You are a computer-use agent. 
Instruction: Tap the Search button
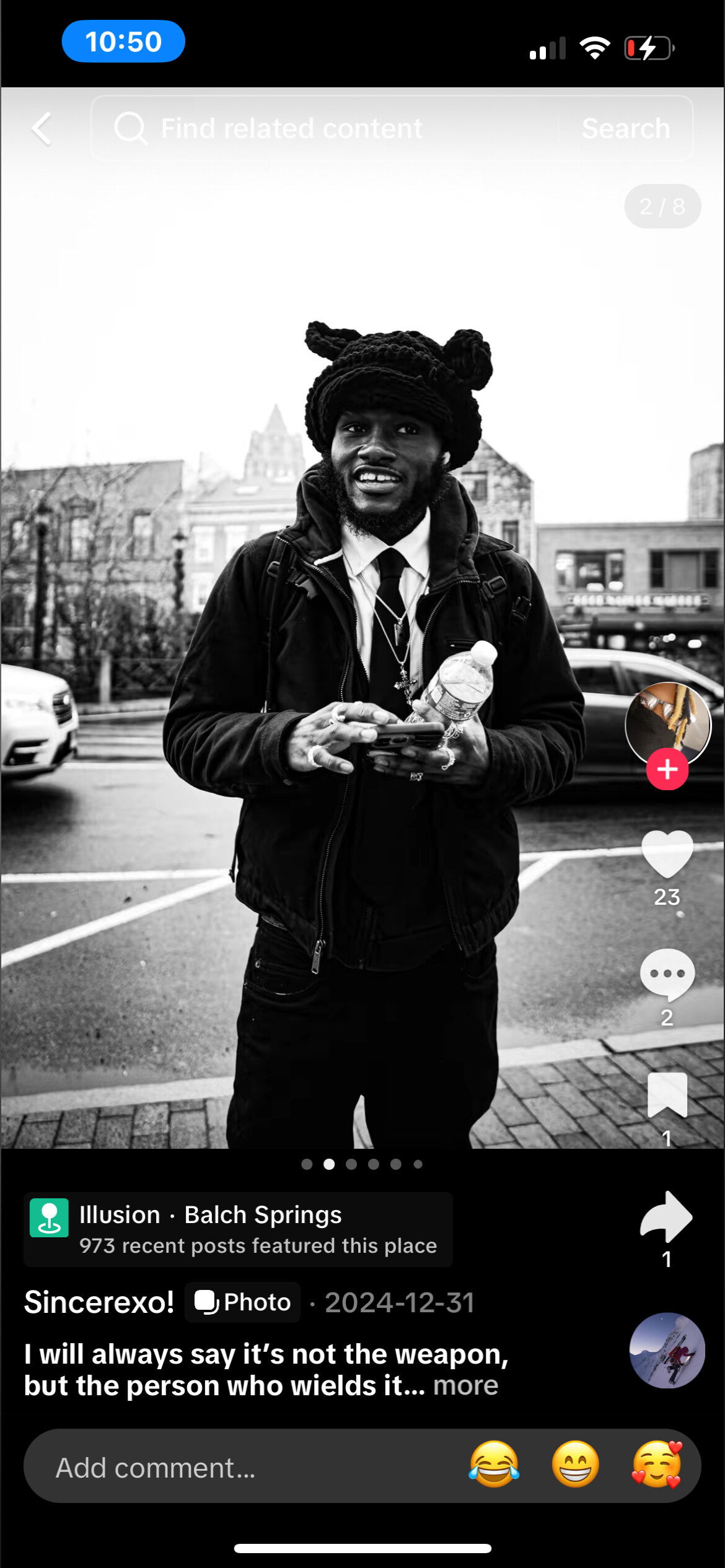[625, 129]
